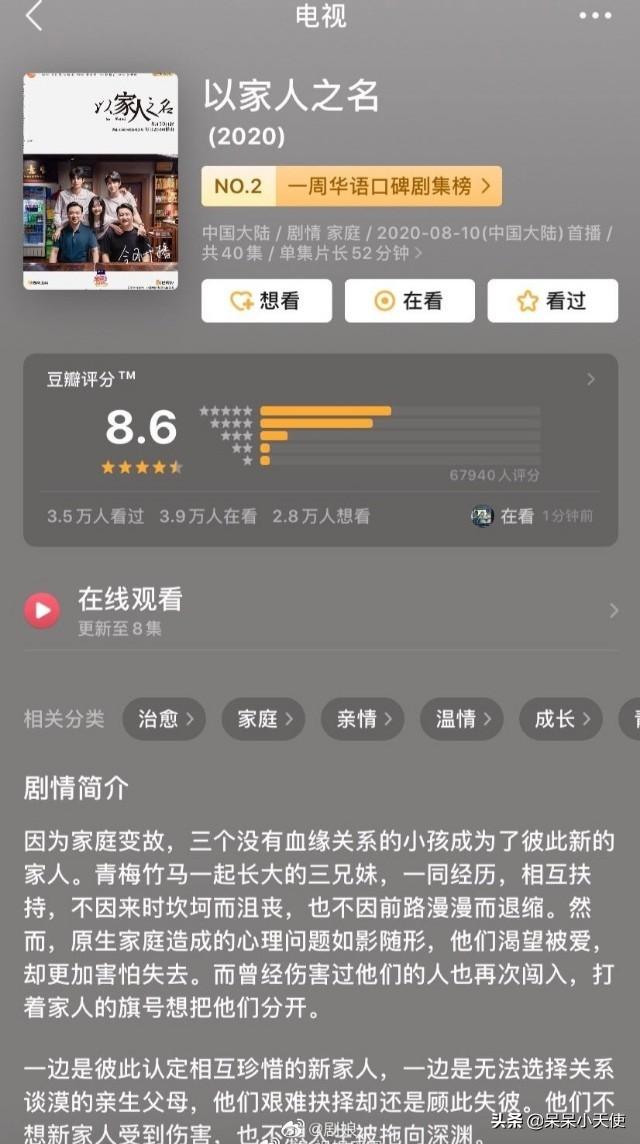Open the NO.2 一周华语口碑剧集榜 ranking
640x1144 pixels.
tap(351, 186)
